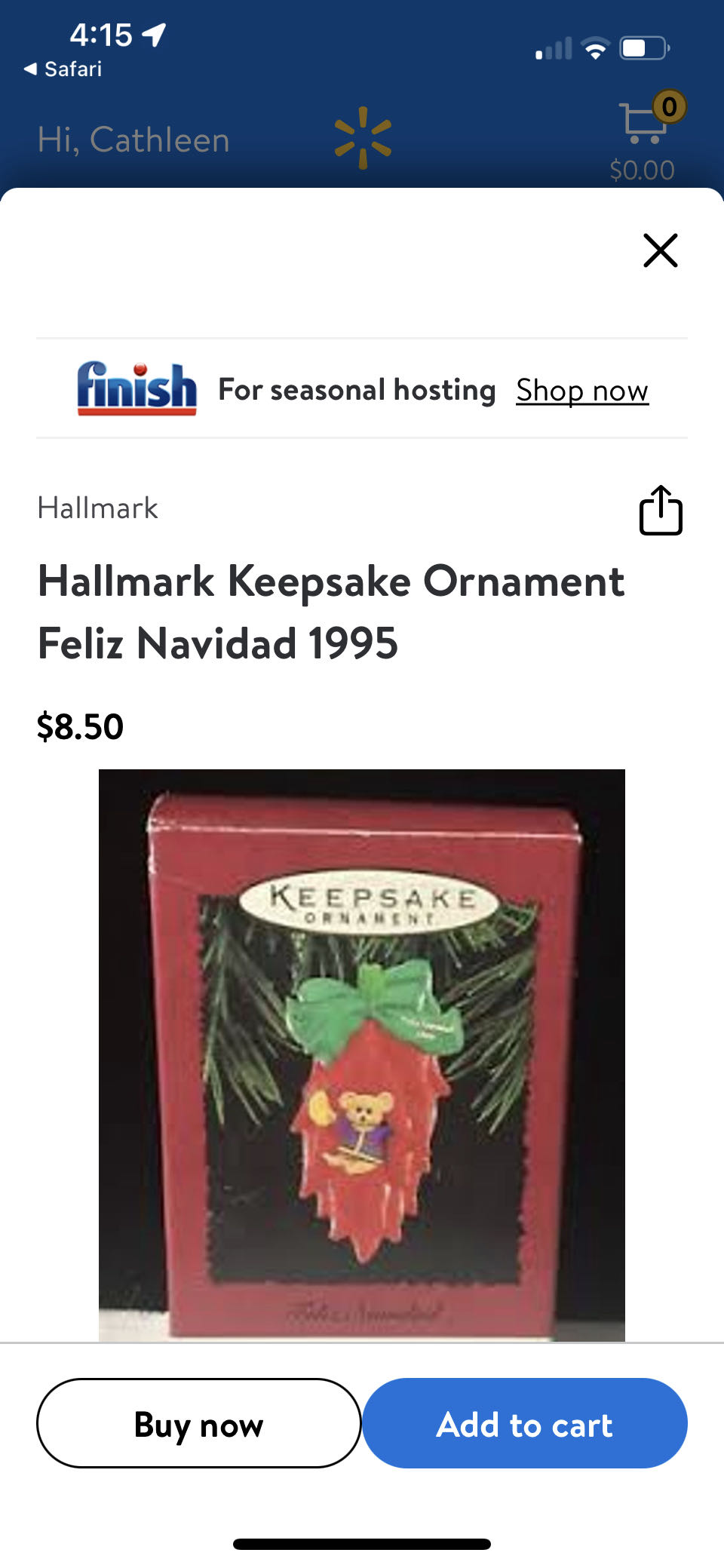
Task: Share this Hallmark ornament listing
Action: click(x=661, y=511)
